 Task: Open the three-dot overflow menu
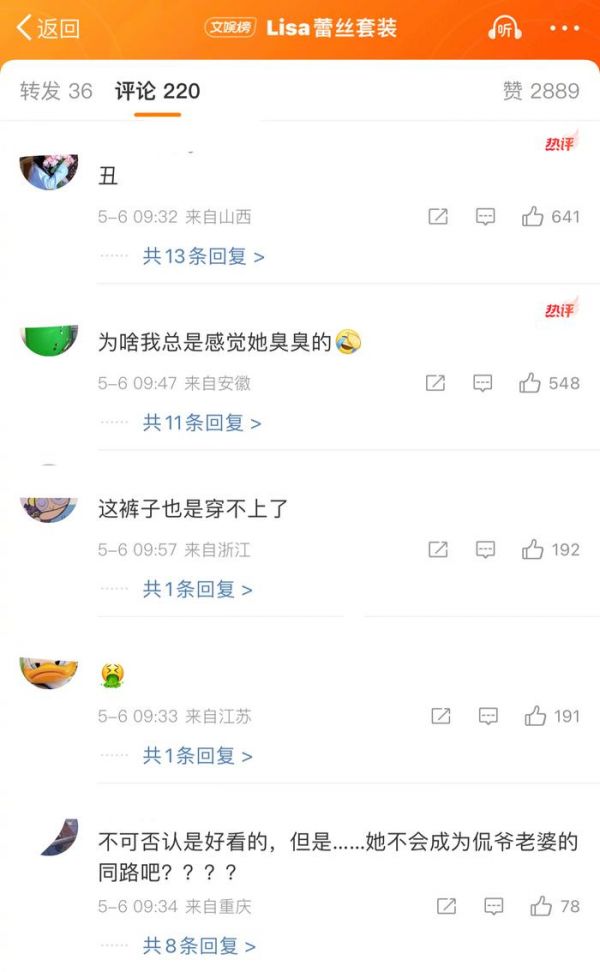click(x=565, y=29)
